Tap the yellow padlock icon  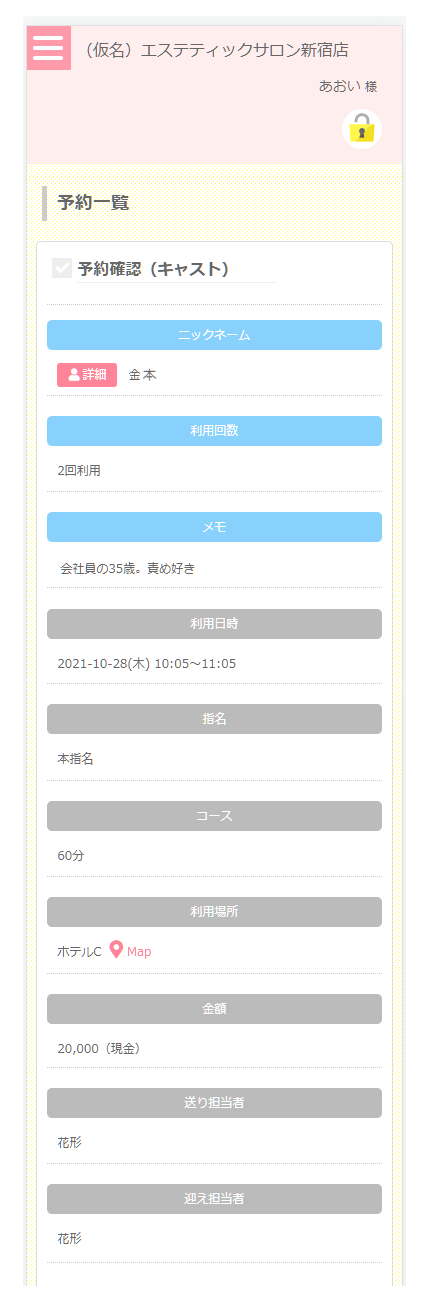pyautogui.click(x=362, y=129)
